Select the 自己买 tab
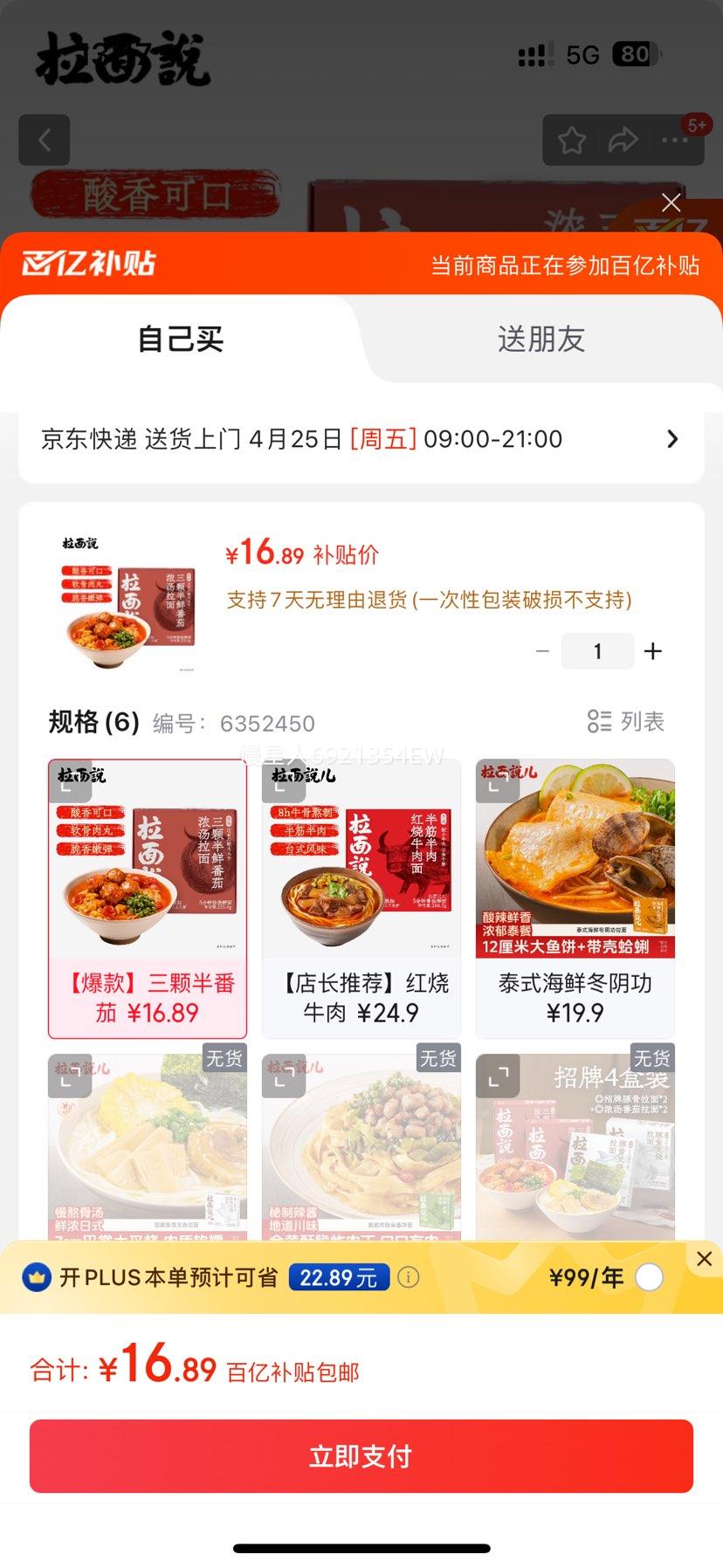 click(181, 340)
